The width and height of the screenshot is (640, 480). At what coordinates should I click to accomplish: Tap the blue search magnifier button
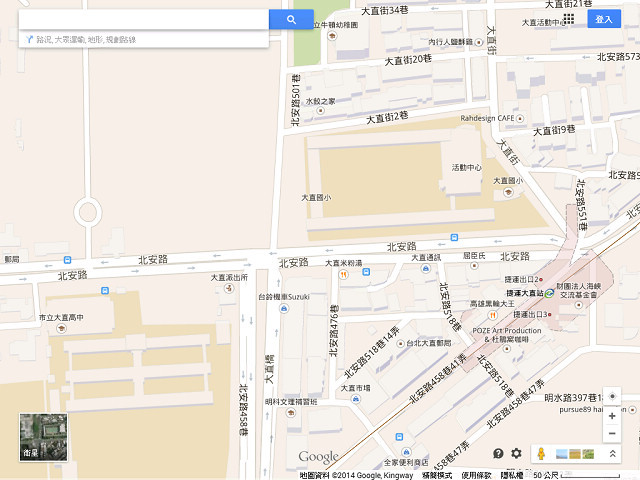tap(291, 19)
